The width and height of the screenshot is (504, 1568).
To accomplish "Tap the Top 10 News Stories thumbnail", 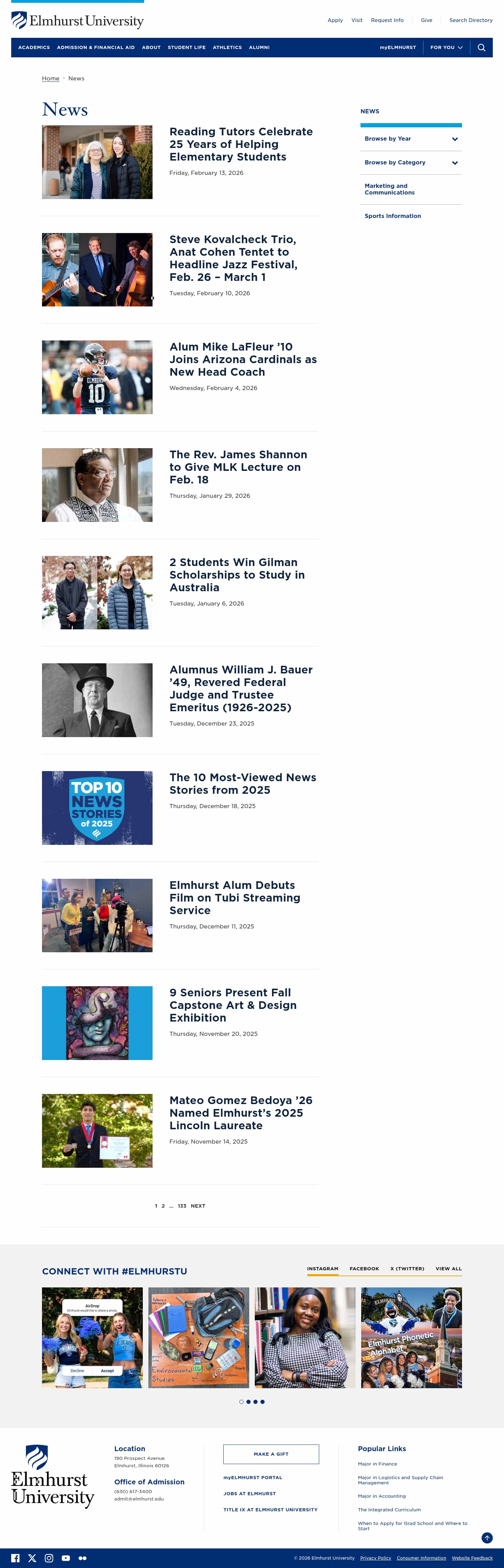I will click(x=97, y=808).
